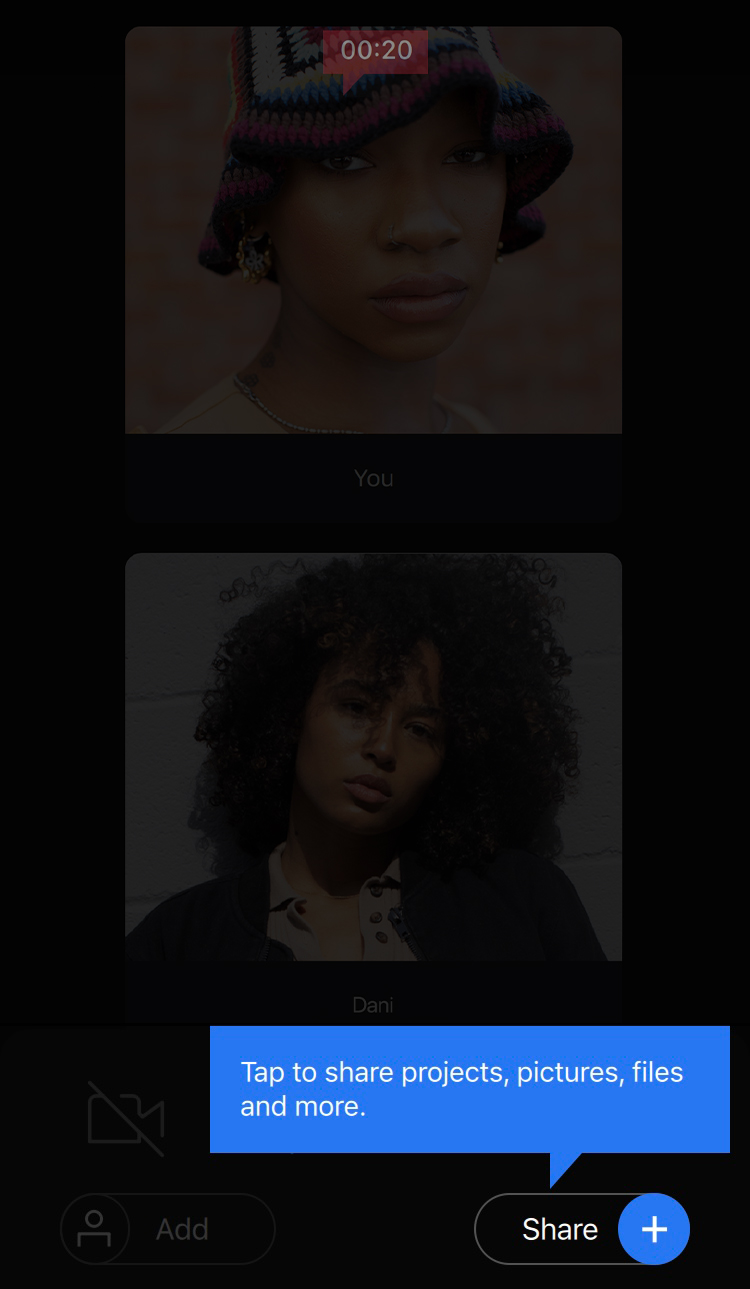
Task: Add a participant to the call
Action: (x=168, y=1229)
